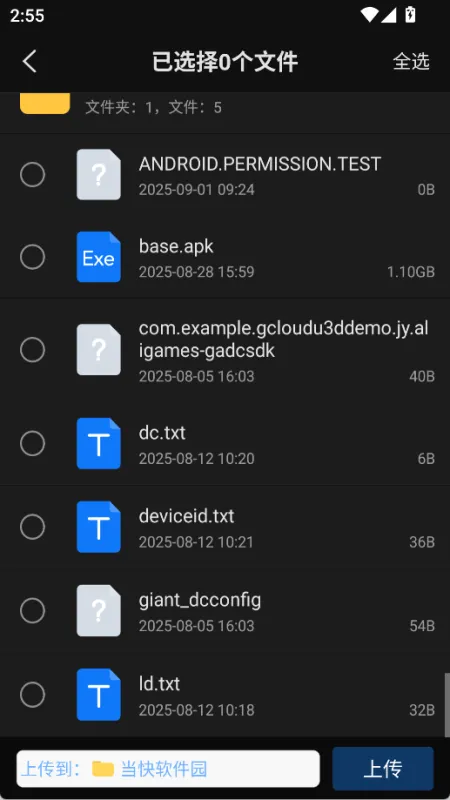Screen dimensions: 450x800
Task: Check the circle next to base.apk
Action: pyautogui.click(x=33, y=257)
